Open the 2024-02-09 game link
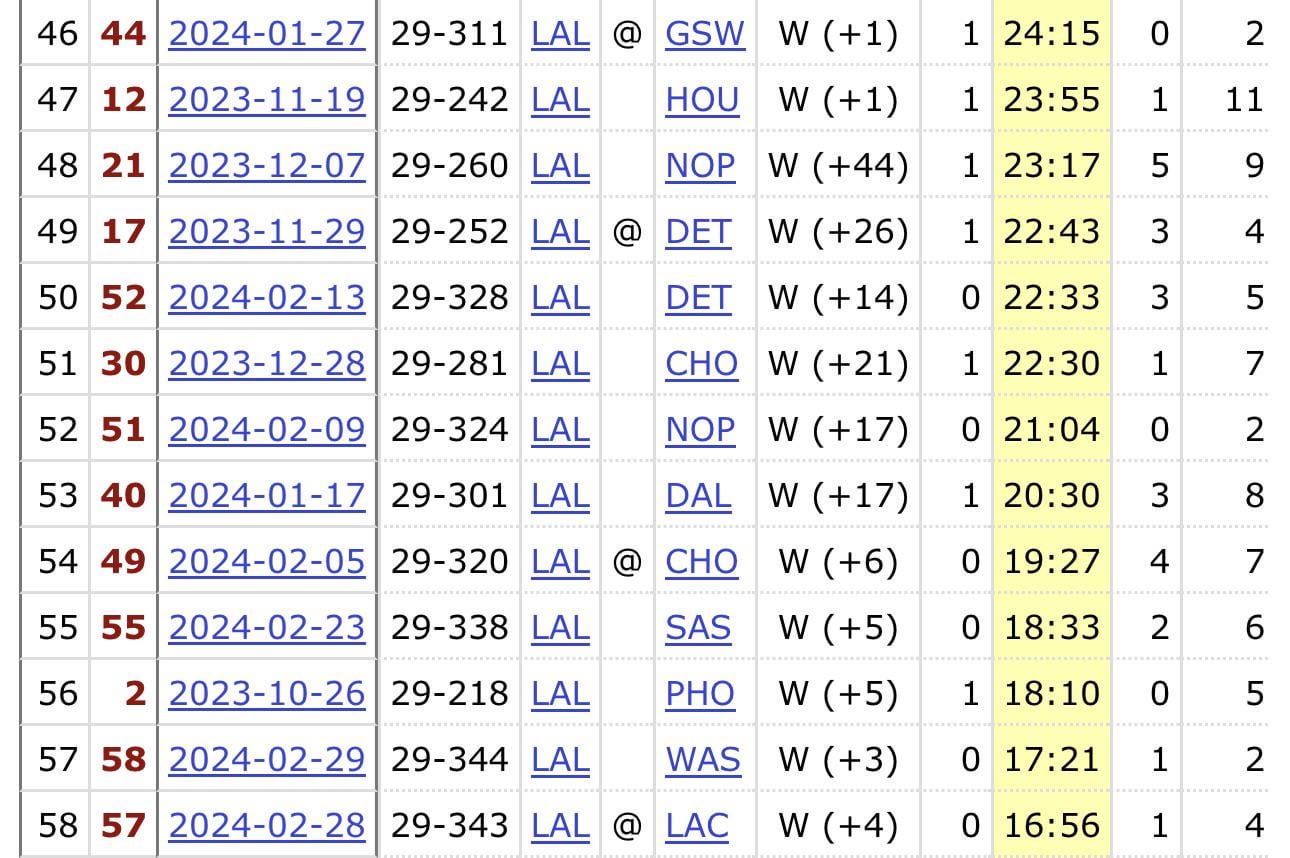Viewport: 1290px width, 858px height. [267, 430]
